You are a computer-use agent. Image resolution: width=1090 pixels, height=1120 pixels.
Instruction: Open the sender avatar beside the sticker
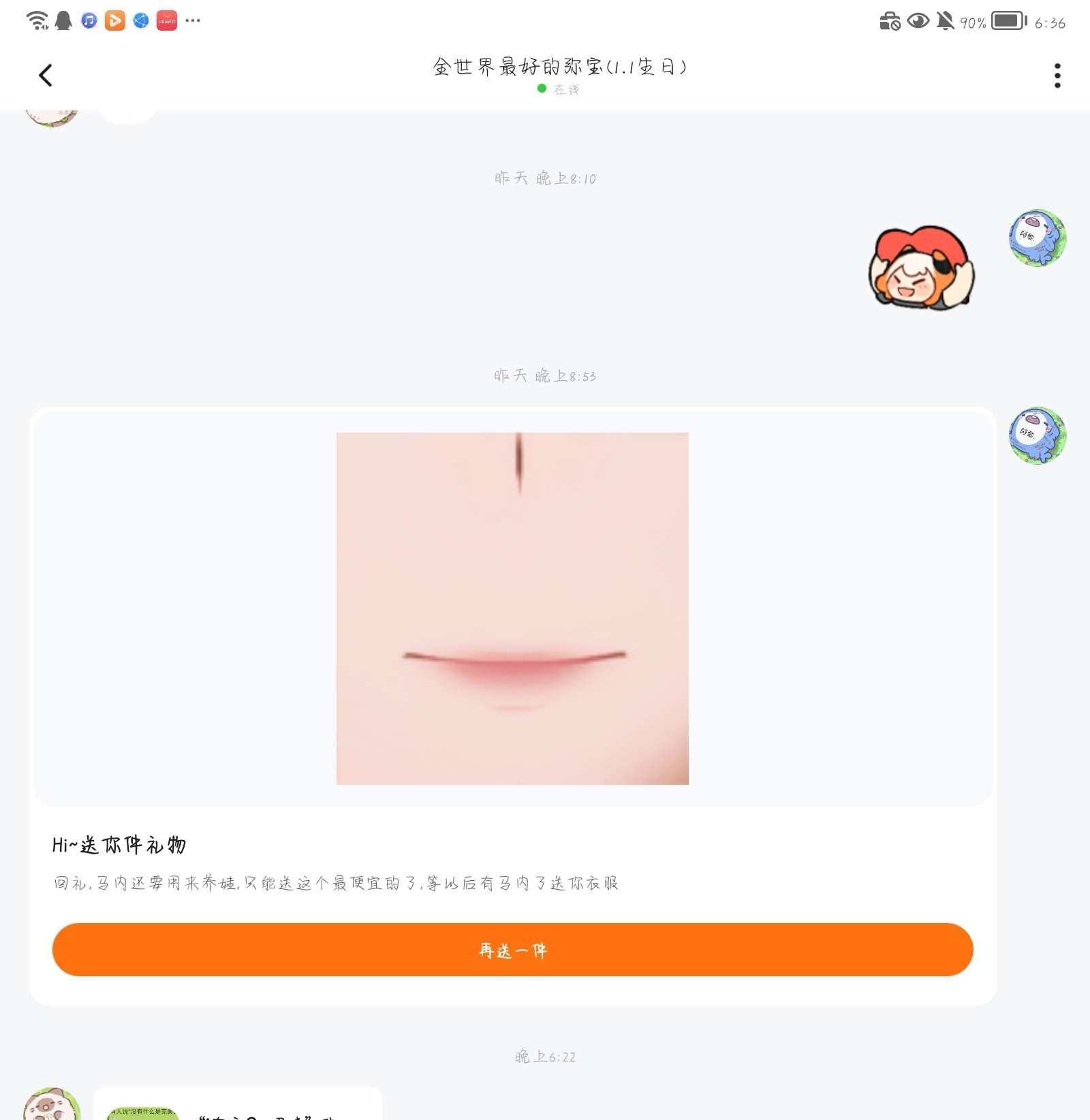pyautogui.click(x=1037, y=238)
